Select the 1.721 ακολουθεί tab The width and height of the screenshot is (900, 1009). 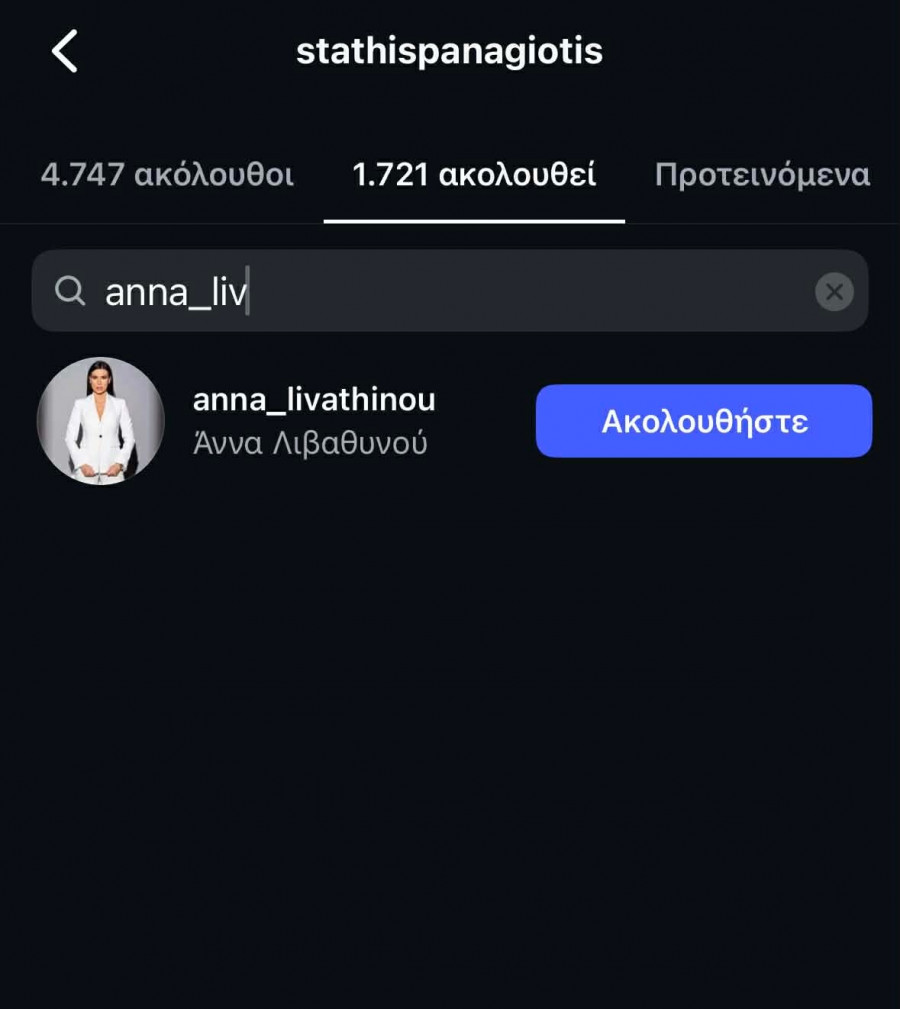474,175
